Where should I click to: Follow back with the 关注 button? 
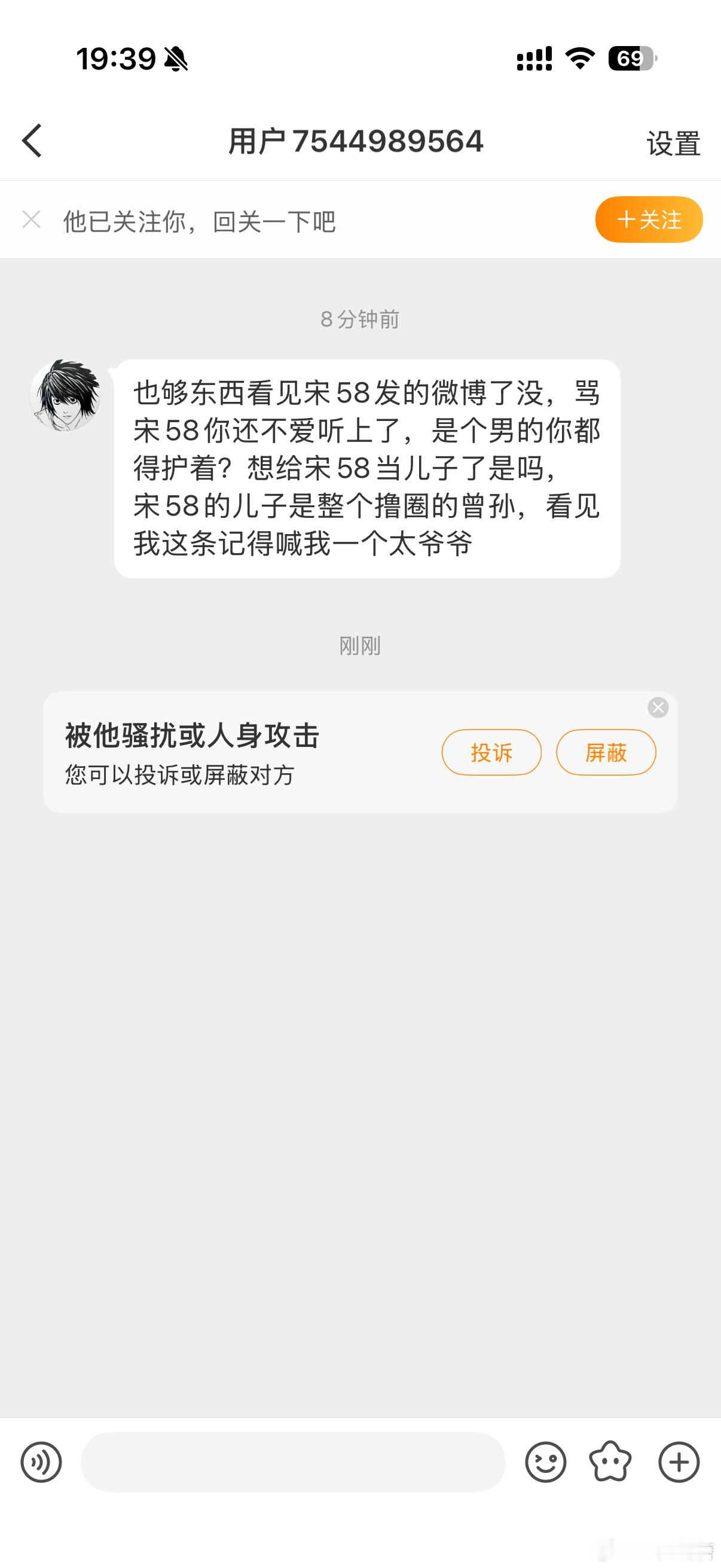coord(648,219)
